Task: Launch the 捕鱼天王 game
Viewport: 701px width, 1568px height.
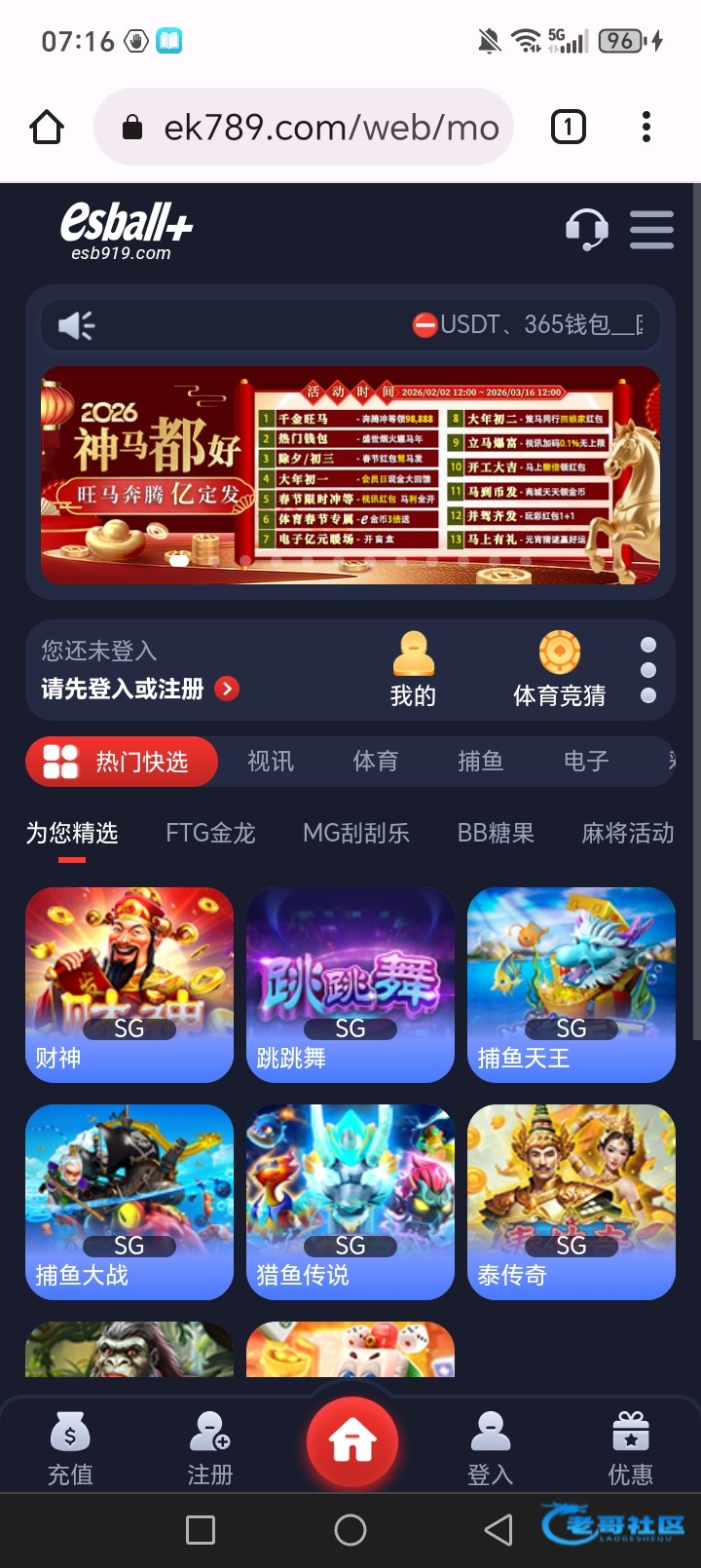Action: [x=572, y=984]
